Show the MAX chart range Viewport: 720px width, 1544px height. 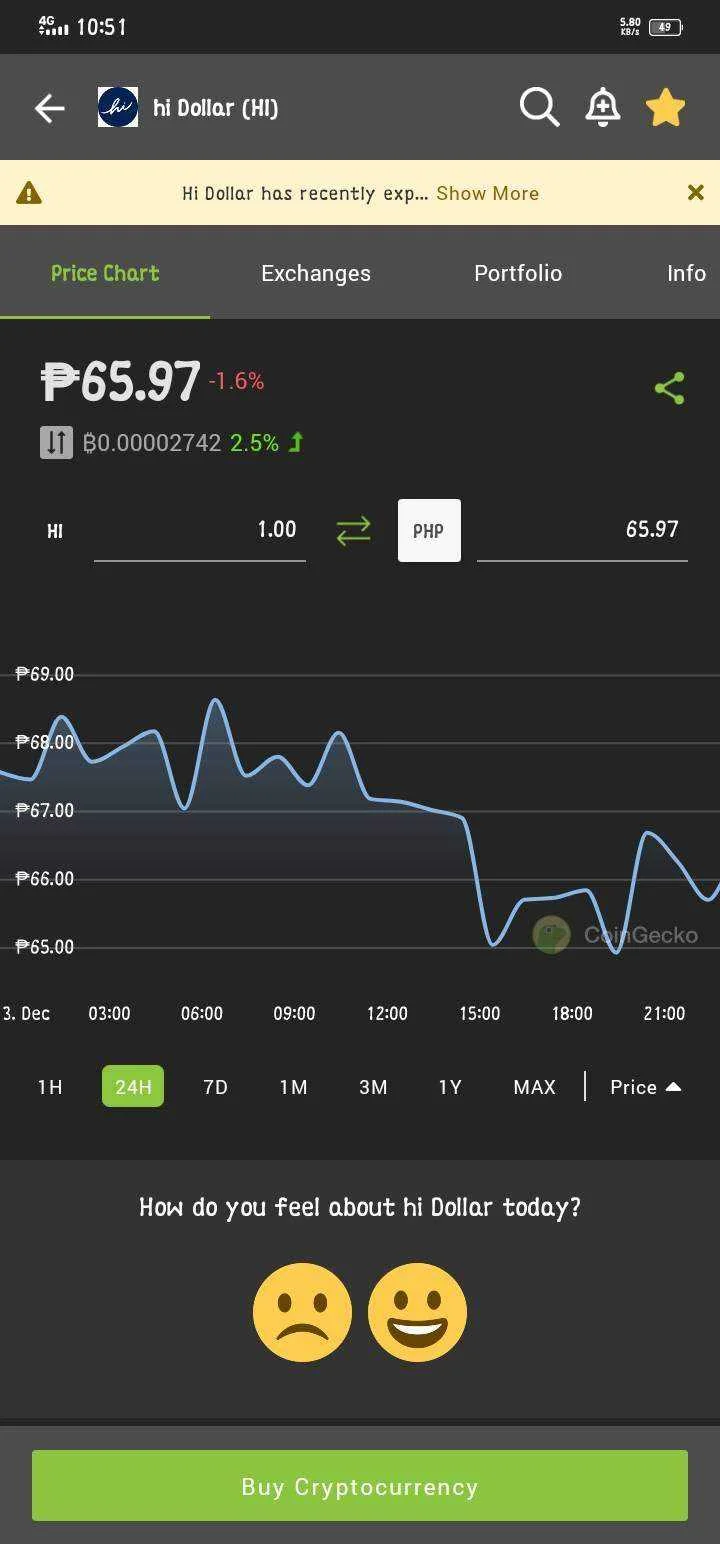point(534,1087)
